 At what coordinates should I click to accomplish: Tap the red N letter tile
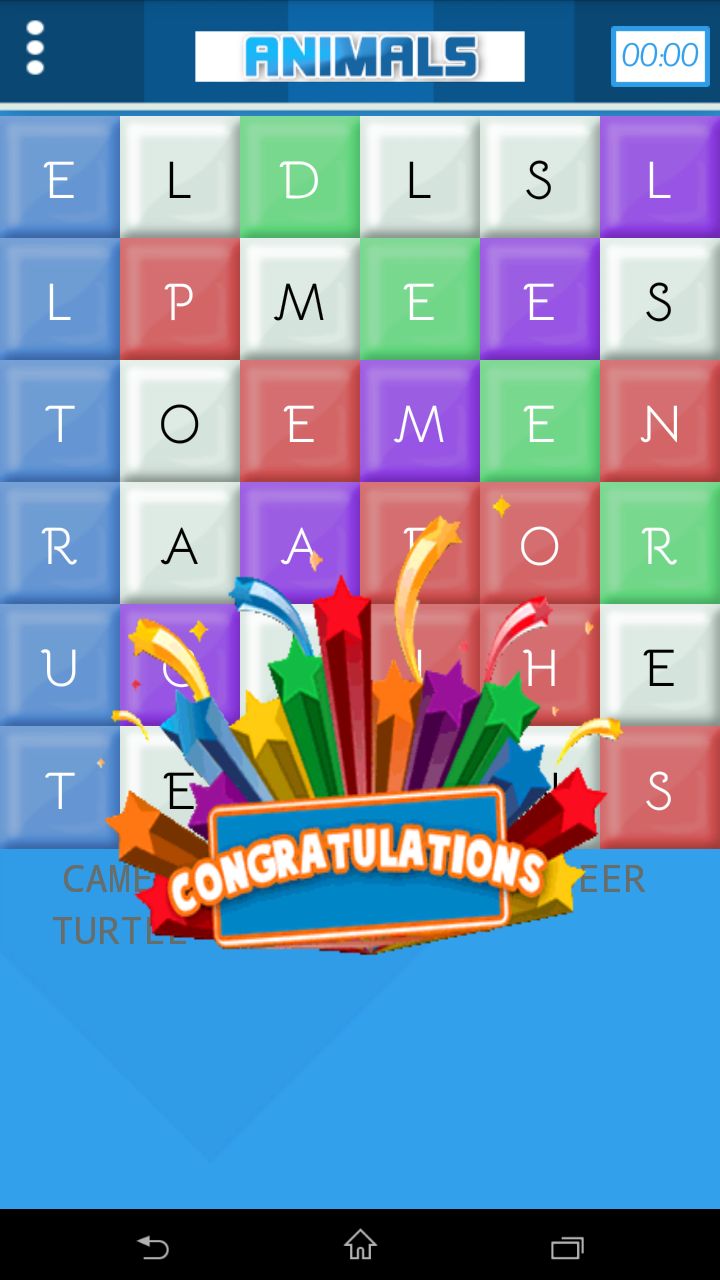click(x=660, y=421)
